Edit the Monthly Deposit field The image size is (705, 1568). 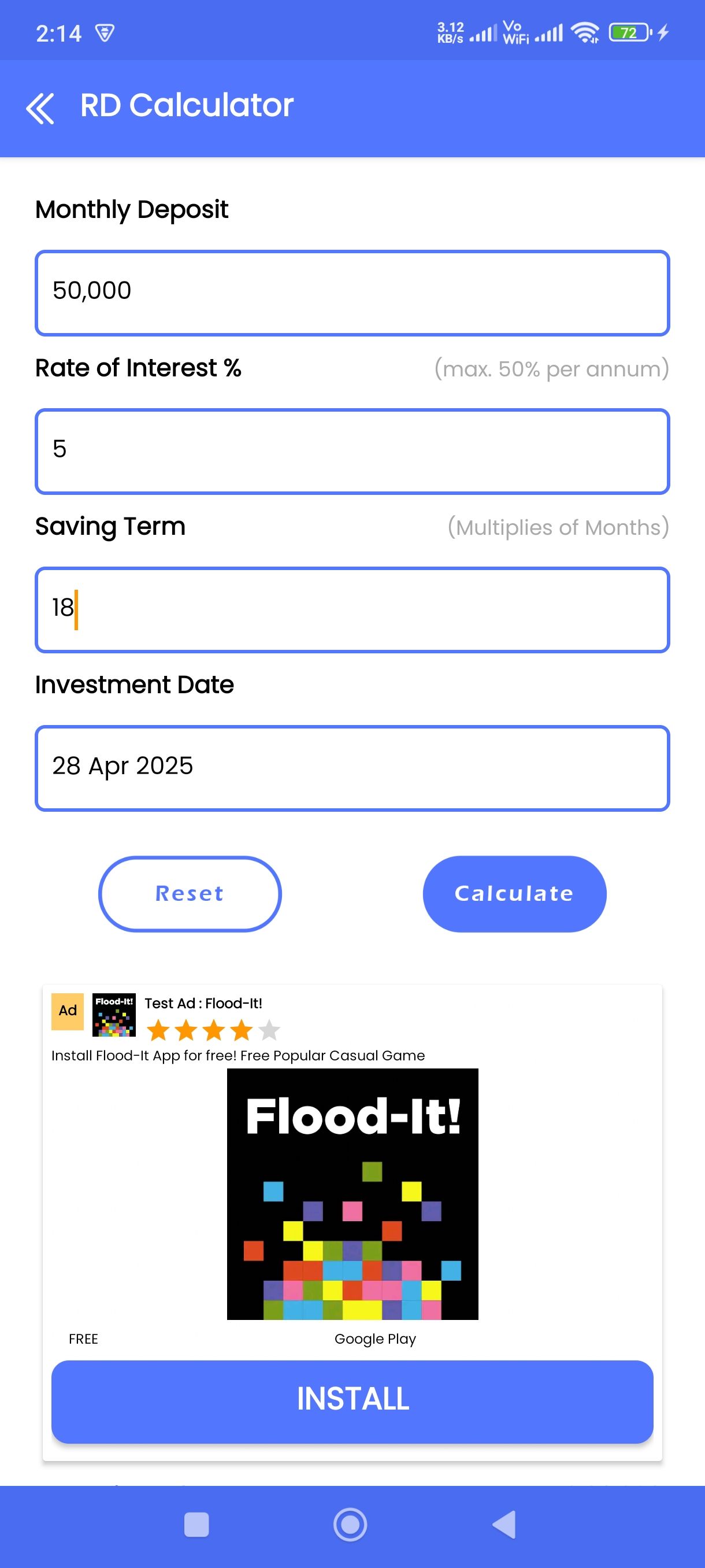point(352,293)
